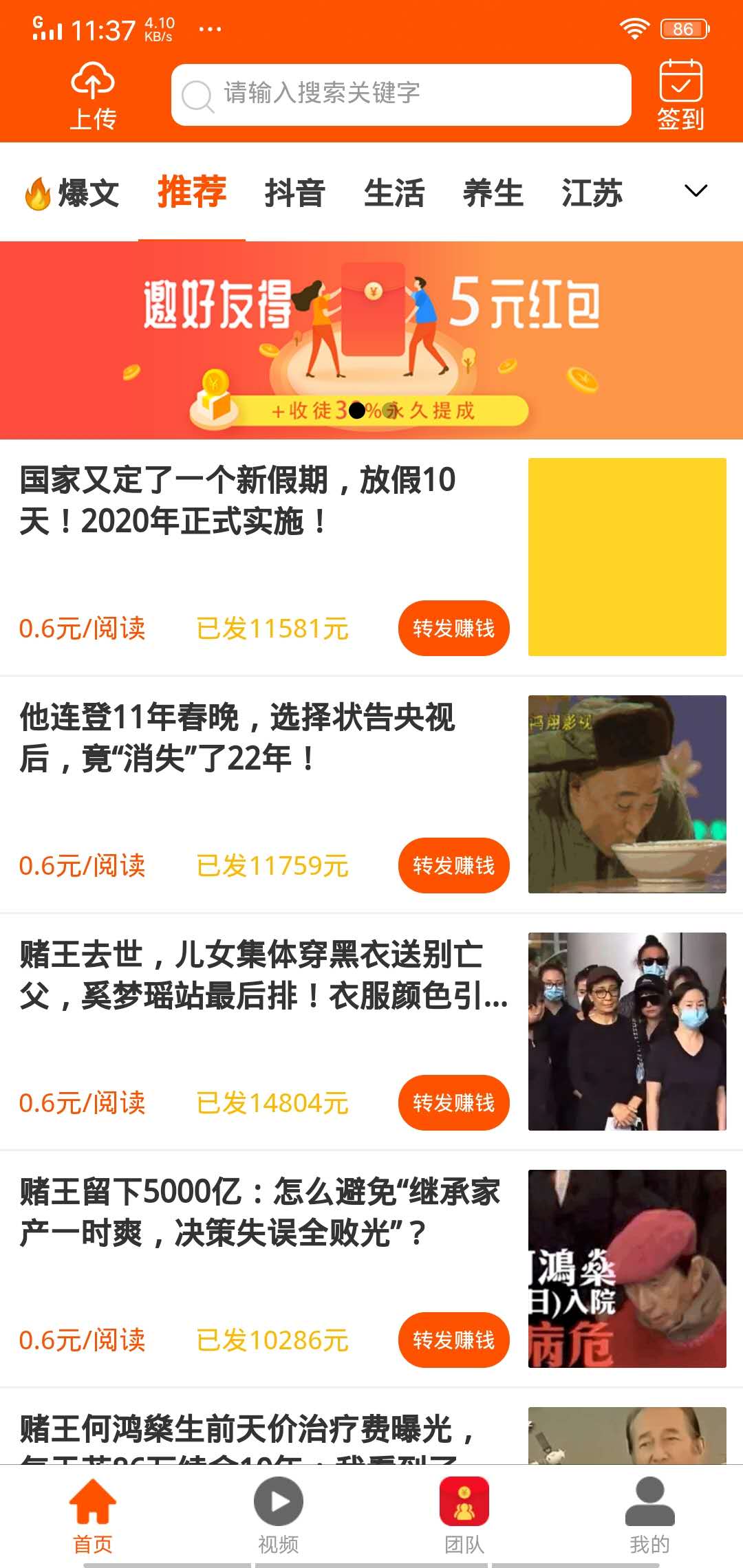This screenshot has height=1568, width=743.
Task: Open the 养生 channel tab
Action: 493,191
